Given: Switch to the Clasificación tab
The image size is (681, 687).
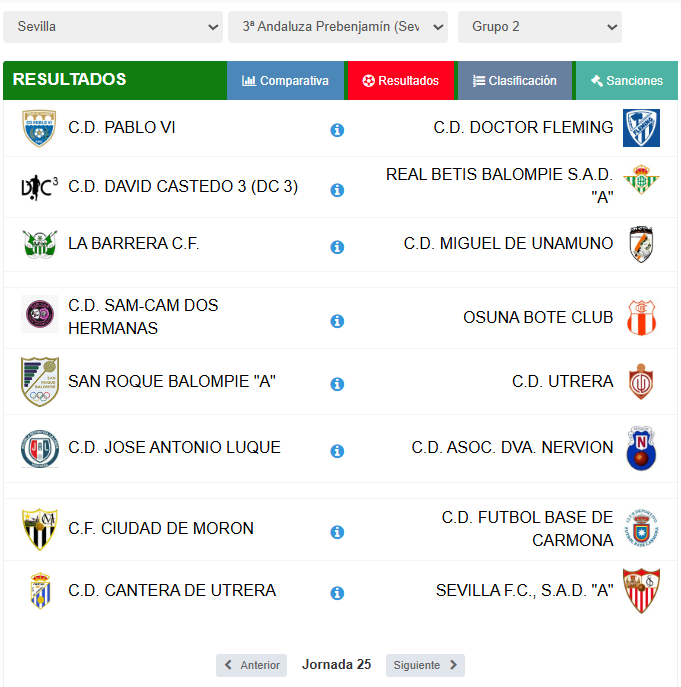Looking at the screenshot, I should (514, 81).
